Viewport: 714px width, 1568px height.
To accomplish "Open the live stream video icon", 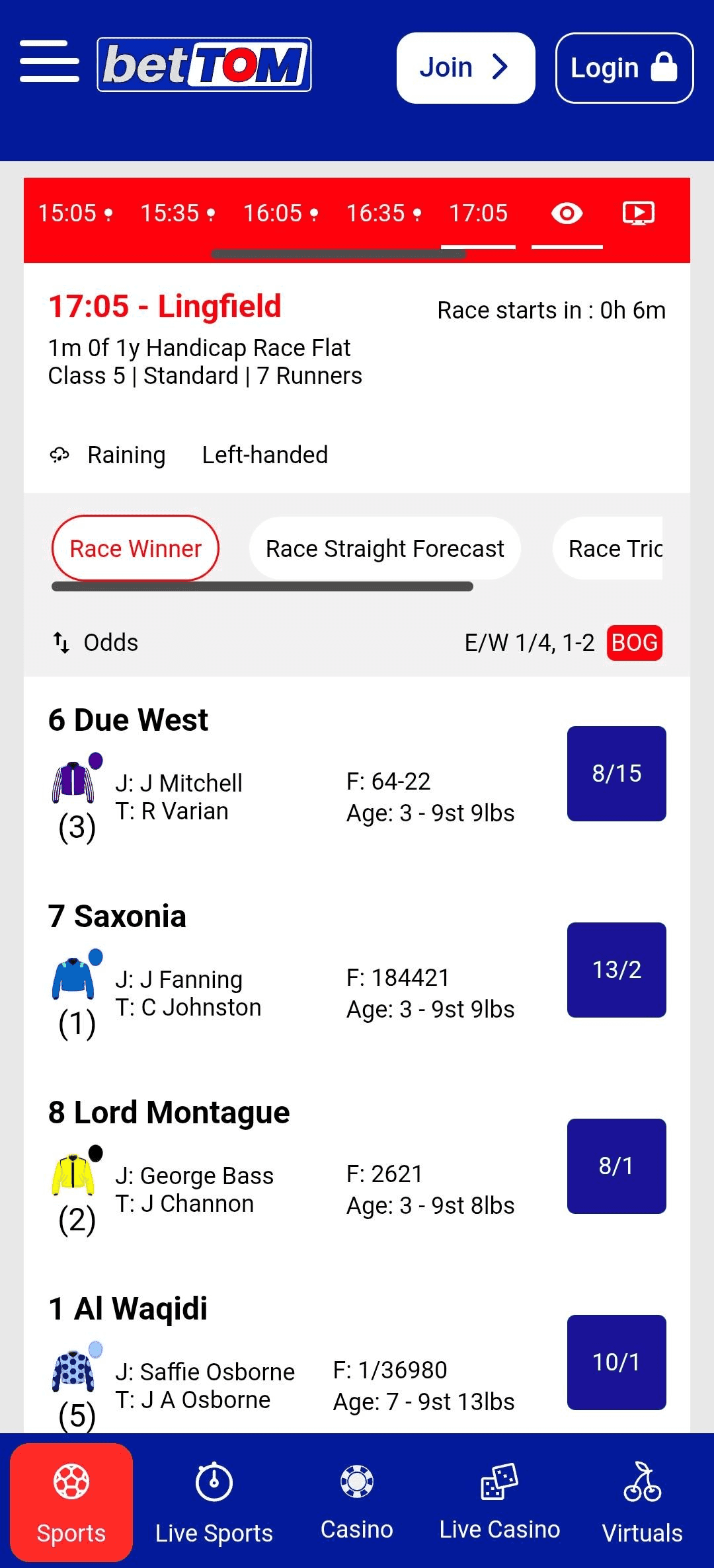I will [x=638, y=213].
